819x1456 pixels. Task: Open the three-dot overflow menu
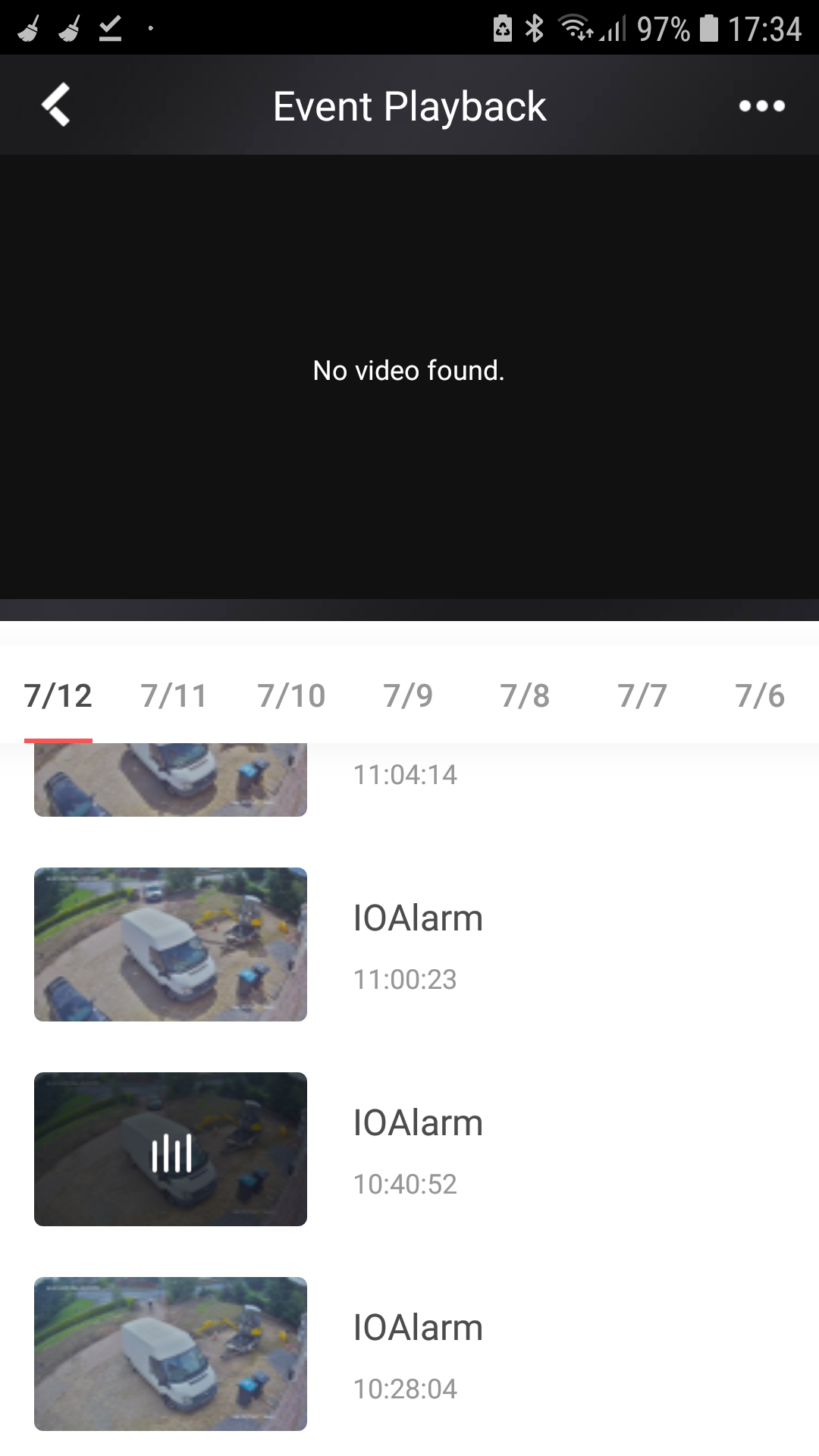pyautogui.click(x=761, y=105)
